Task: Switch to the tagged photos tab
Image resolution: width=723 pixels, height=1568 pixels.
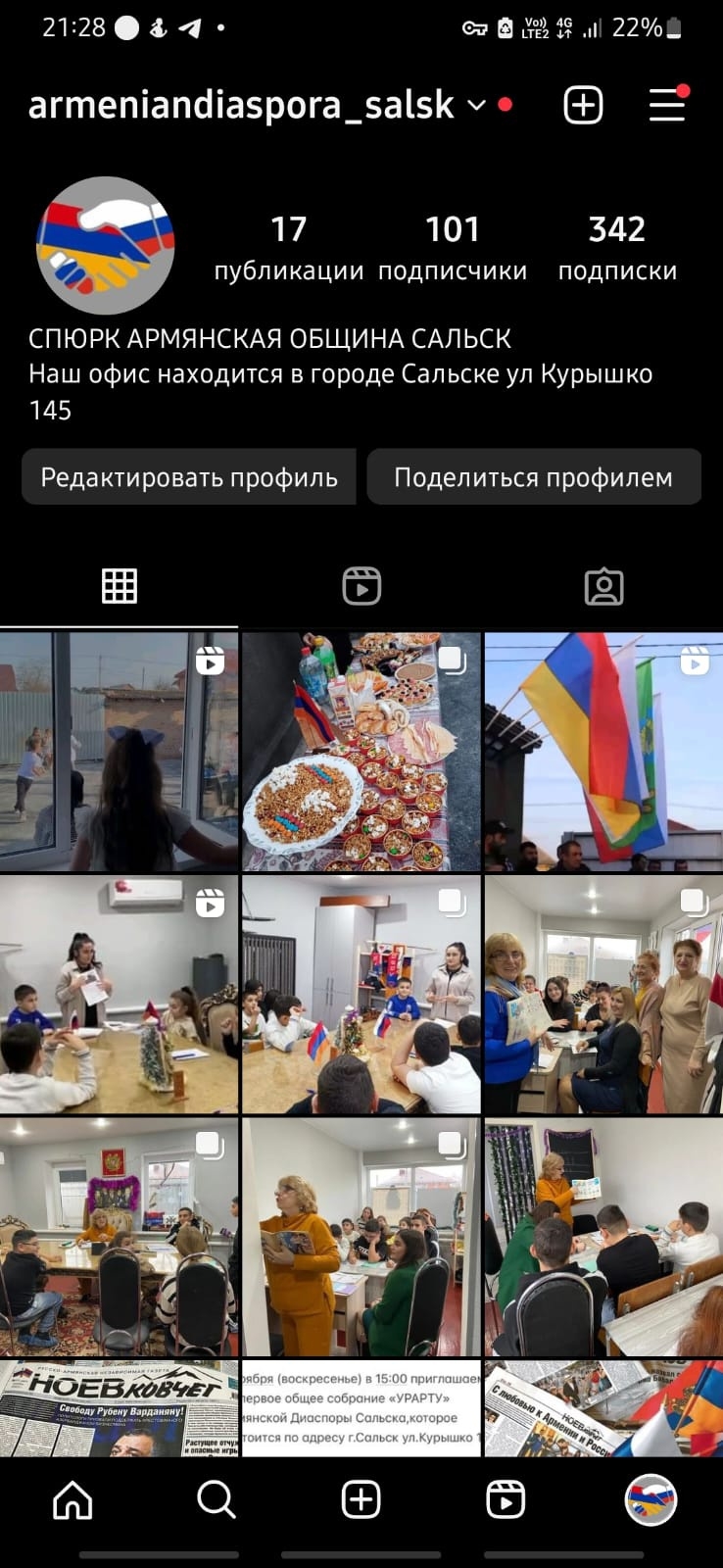Action: 603,586
